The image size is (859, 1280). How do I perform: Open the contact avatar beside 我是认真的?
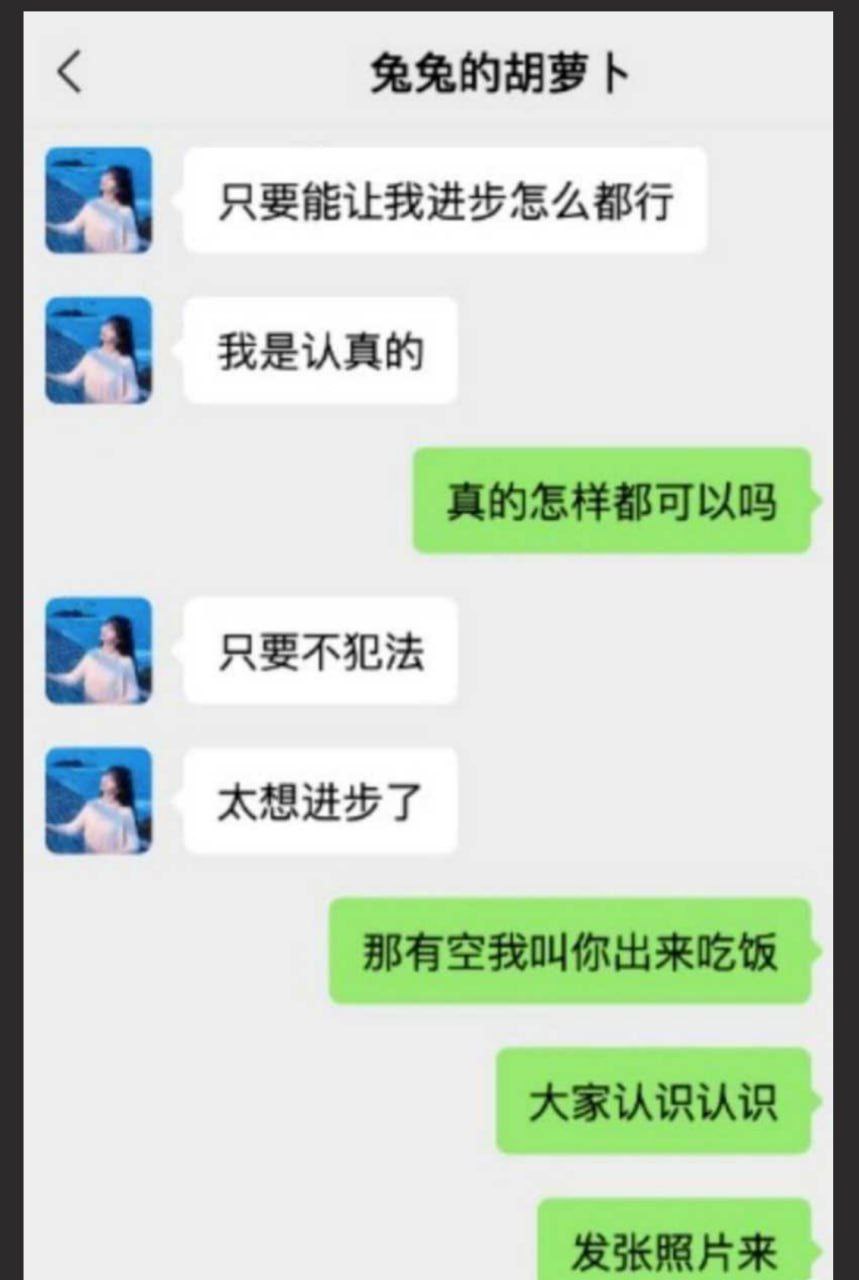[x=98, y=350]
